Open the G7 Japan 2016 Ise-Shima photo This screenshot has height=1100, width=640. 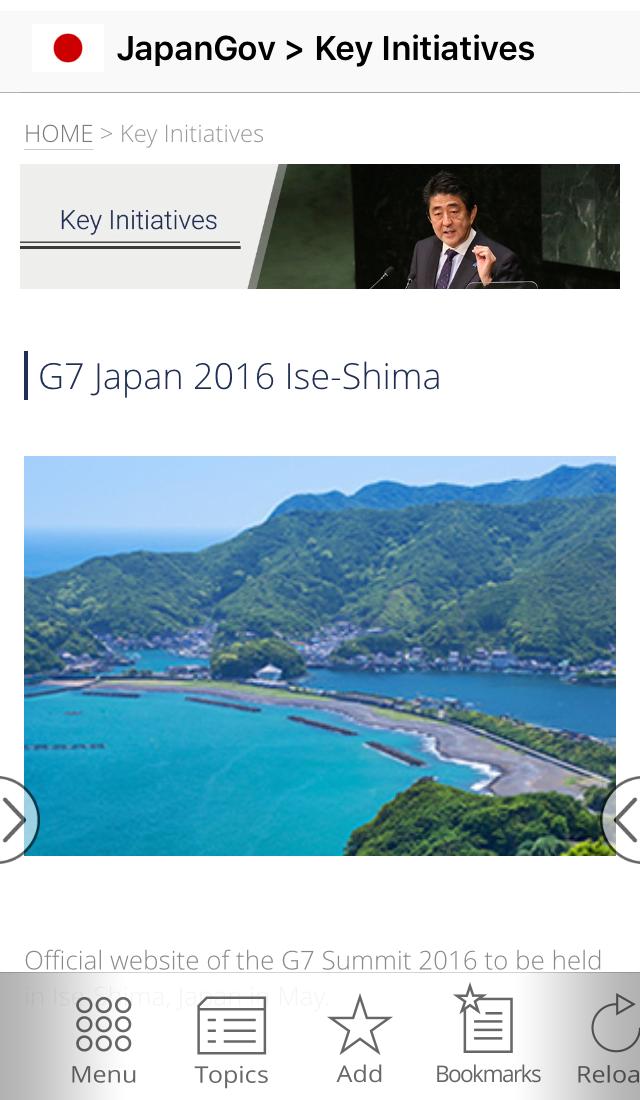320,655
